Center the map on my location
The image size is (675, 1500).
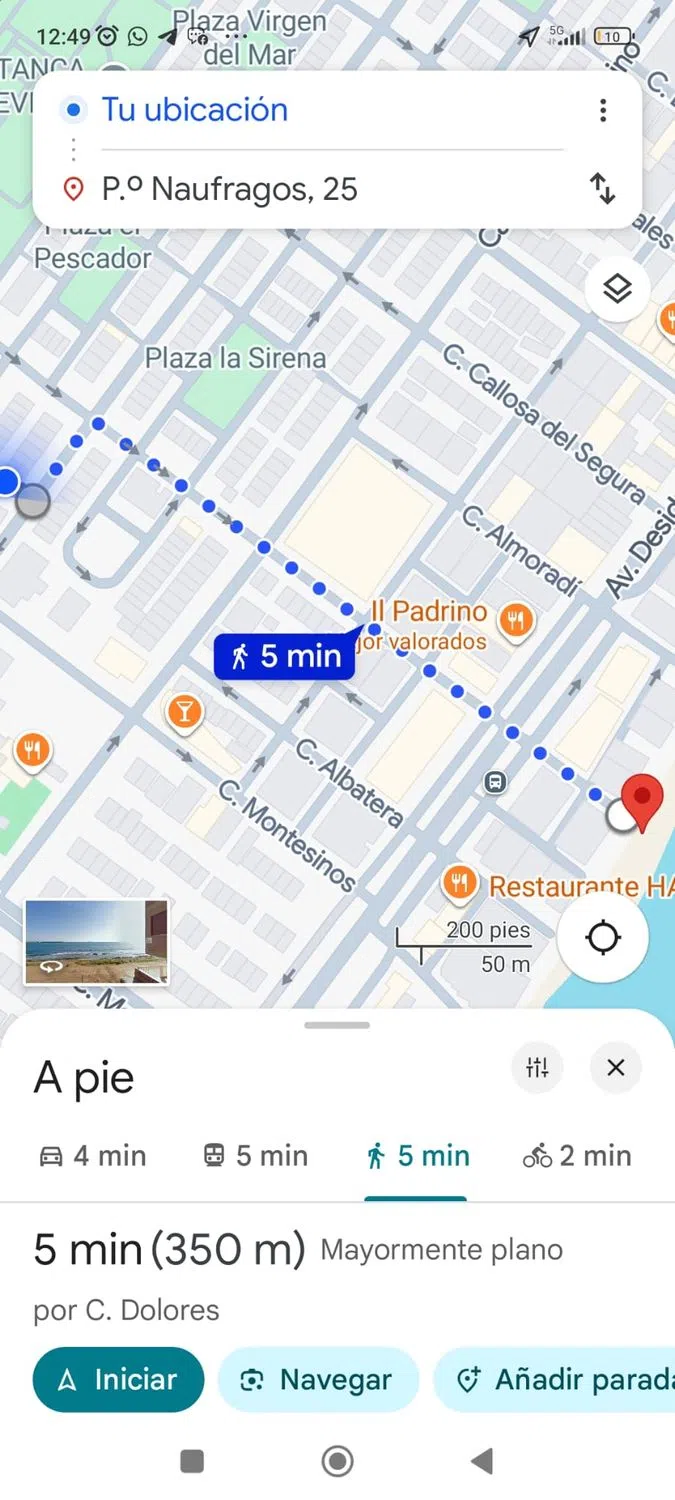click(603, 938)
